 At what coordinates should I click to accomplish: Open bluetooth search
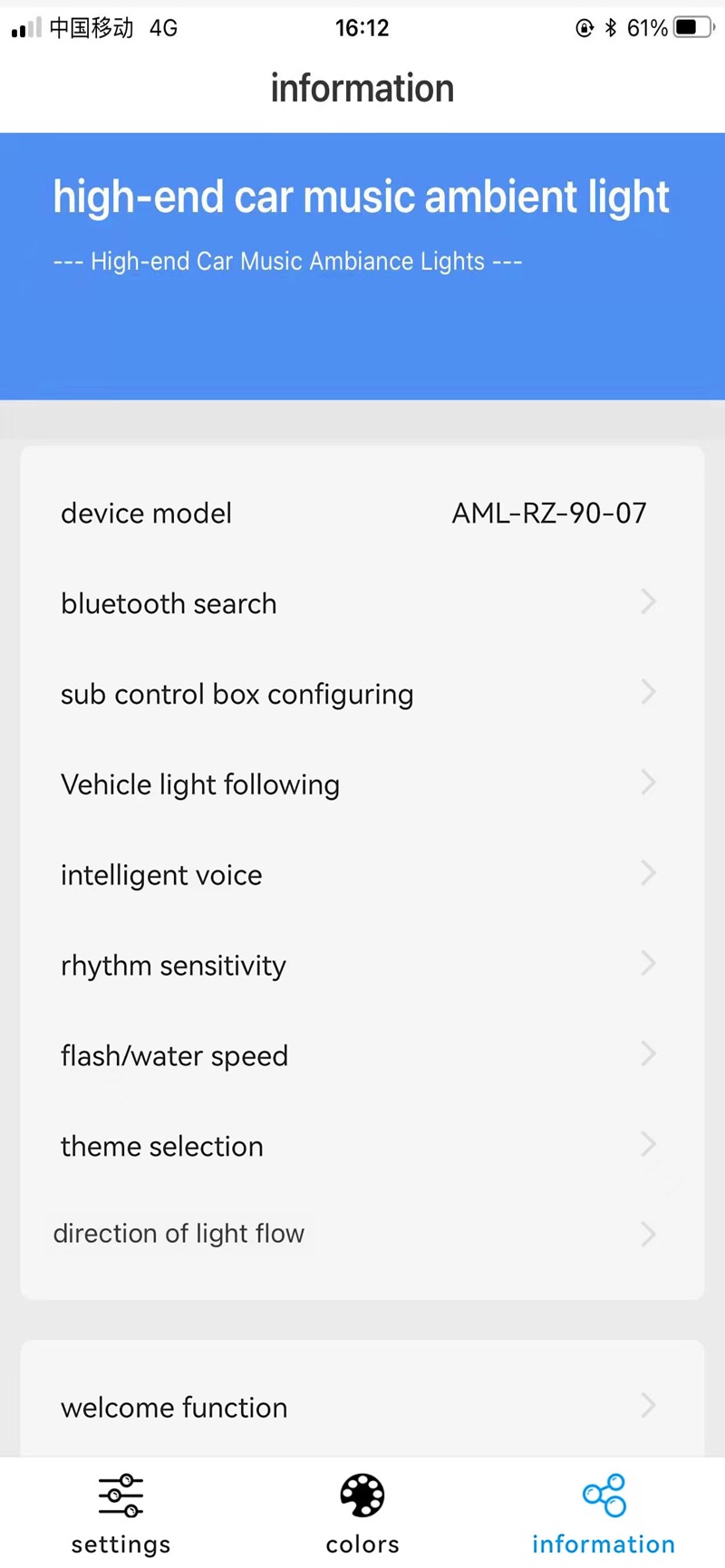[x=361, y=603]
